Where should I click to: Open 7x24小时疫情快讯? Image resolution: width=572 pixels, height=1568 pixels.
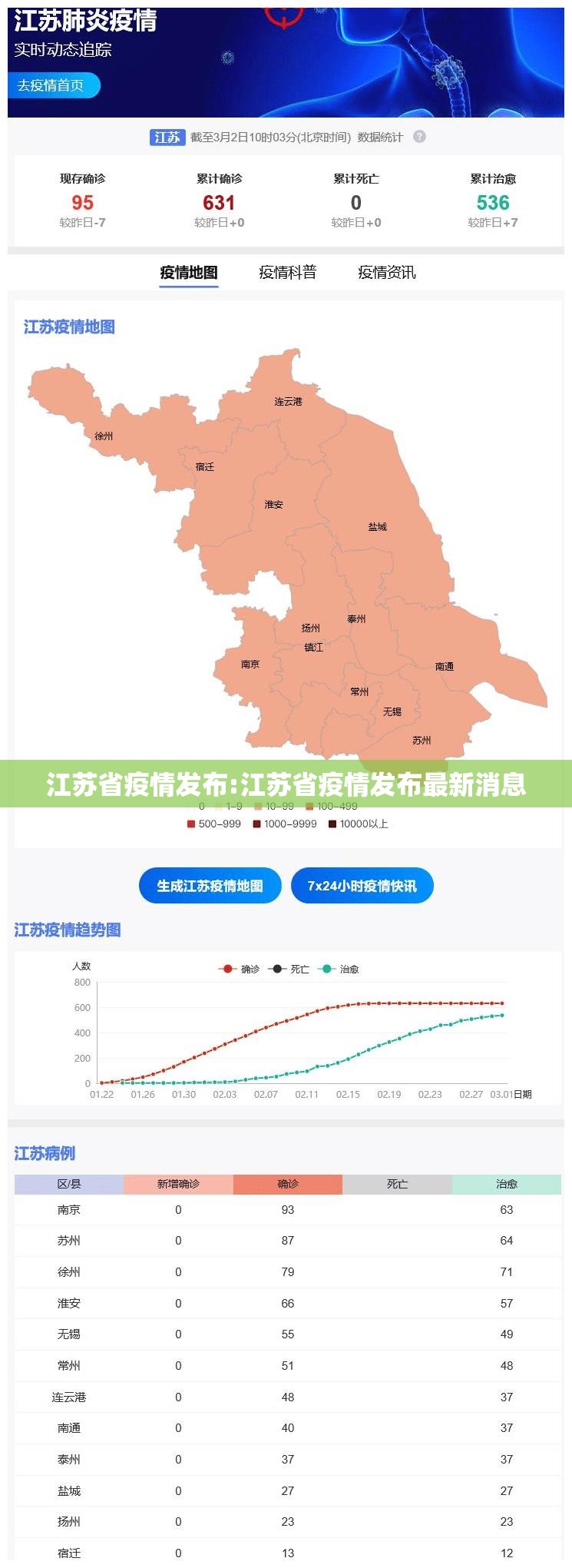tap(362, 886)
